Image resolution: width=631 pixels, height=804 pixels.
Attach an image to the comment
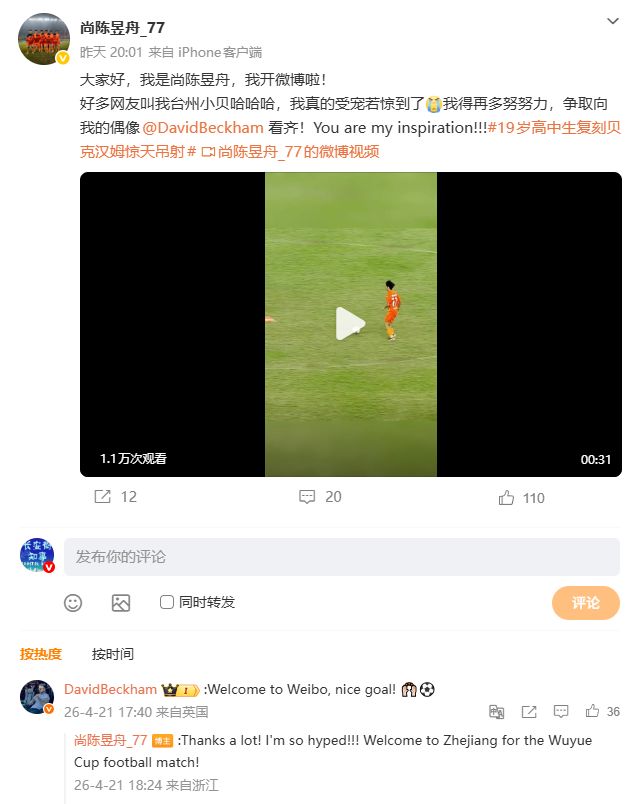coord(121,603)
